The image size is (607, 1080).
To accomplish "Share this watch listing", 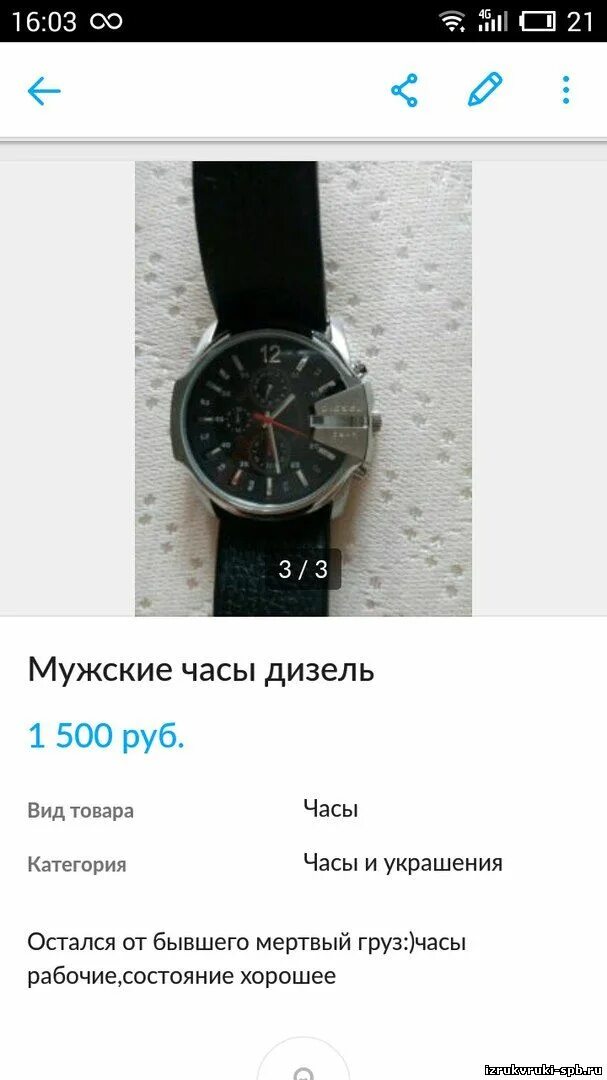I will [x=404, y=90].
